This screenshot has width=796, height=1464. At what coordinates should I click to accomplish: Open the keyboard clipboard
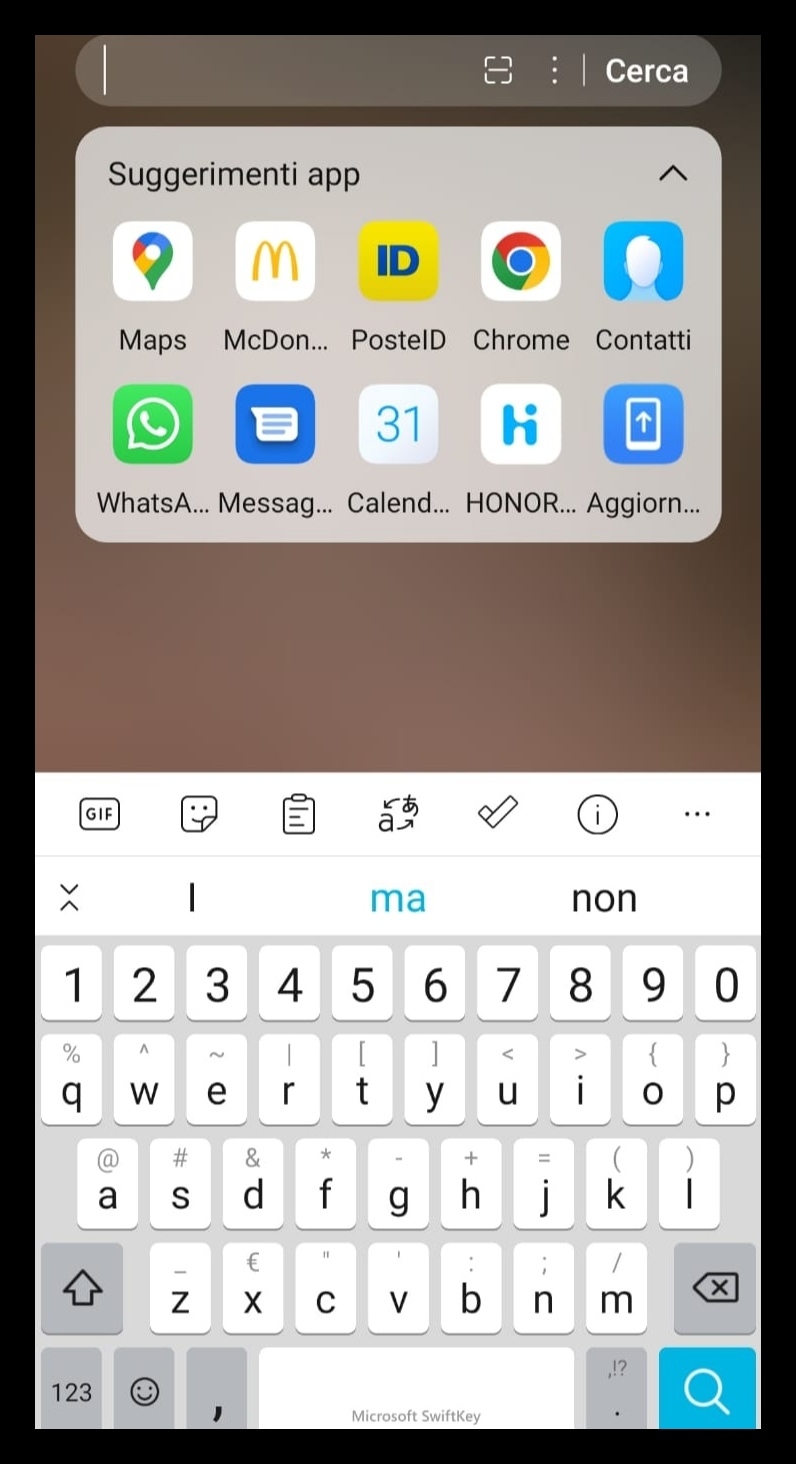(x=298, y=814)
